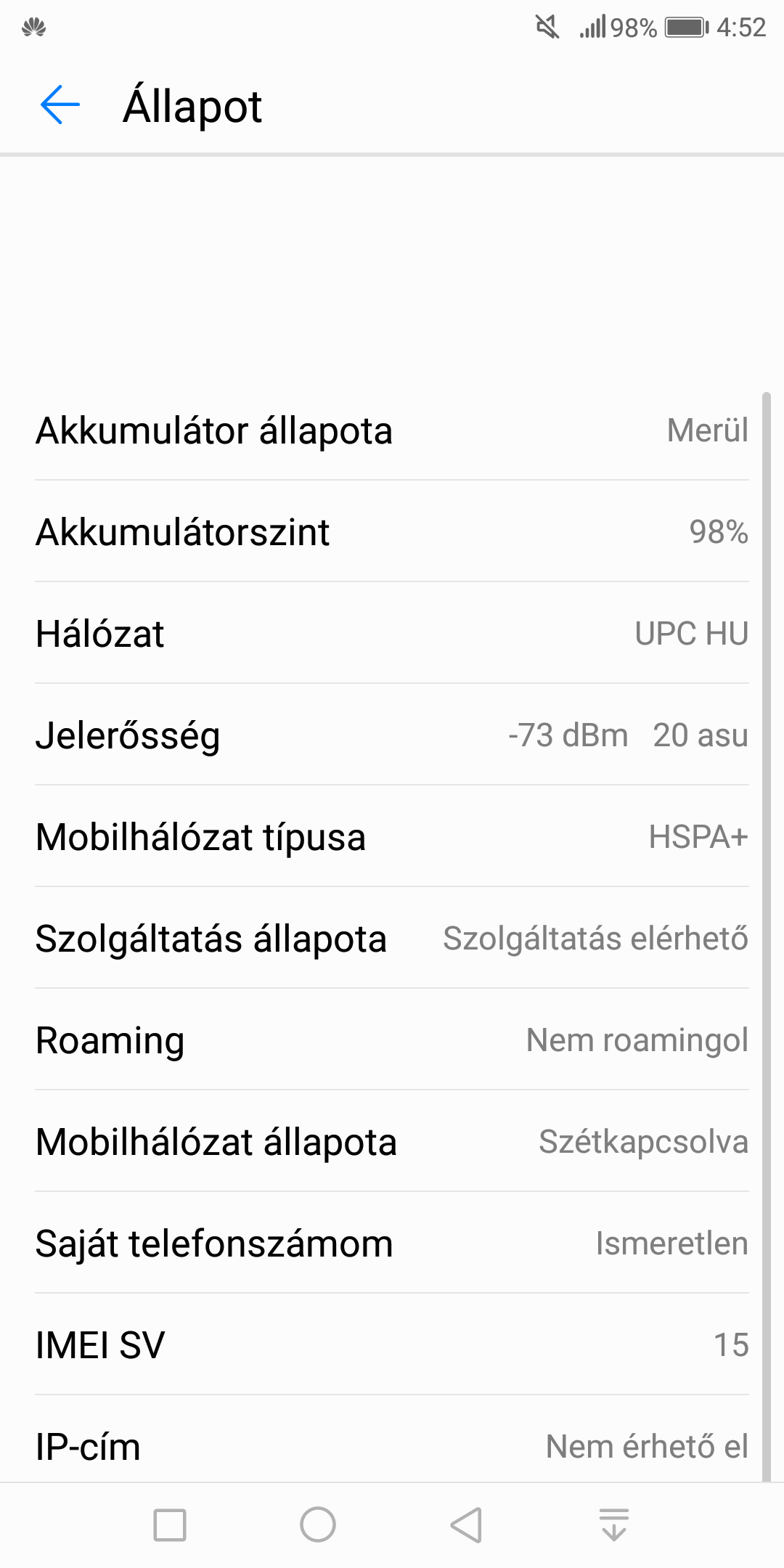This screenshot has height=1568, width=784.
Task: Tap the home button in navigation bar
Action: 318,1524
